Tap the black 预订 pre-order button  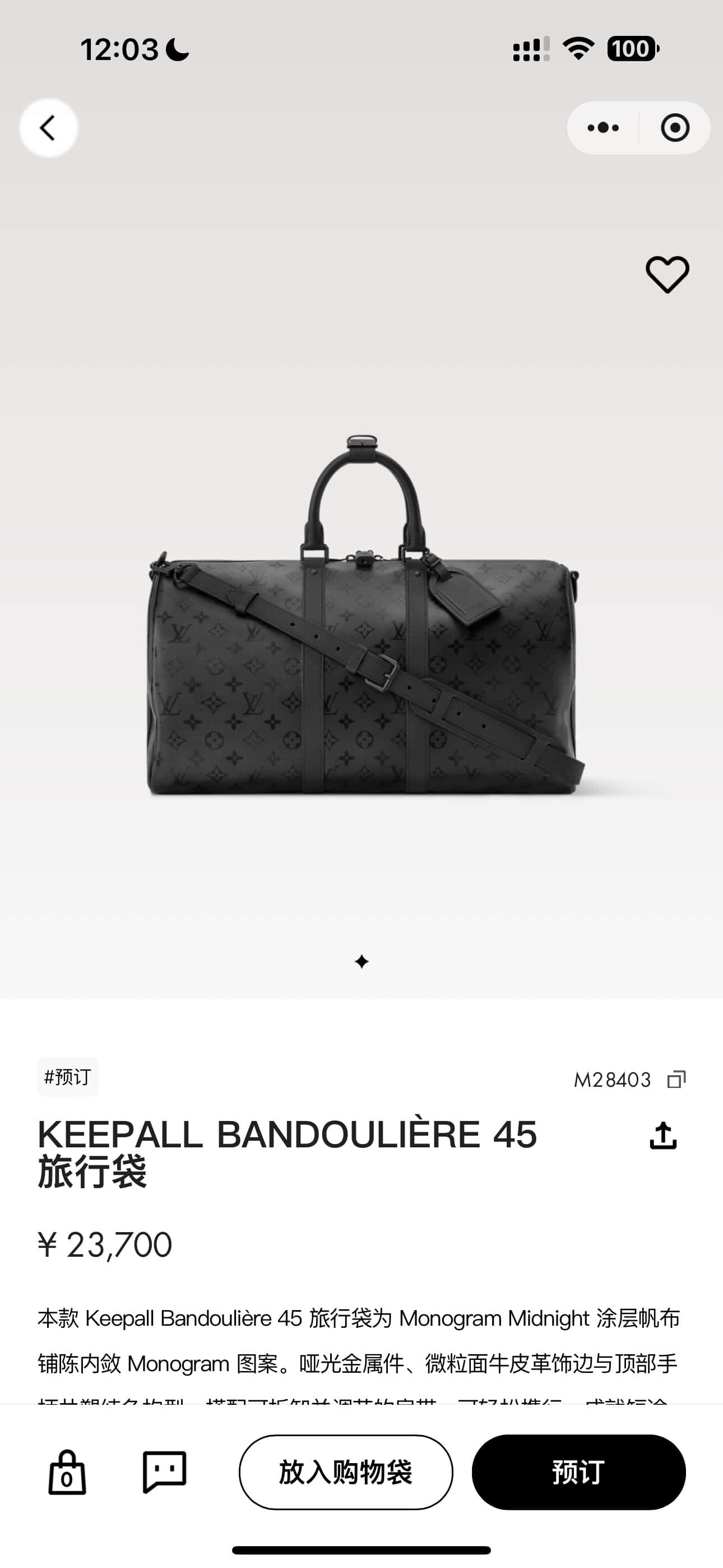[x=578, y=1473]
